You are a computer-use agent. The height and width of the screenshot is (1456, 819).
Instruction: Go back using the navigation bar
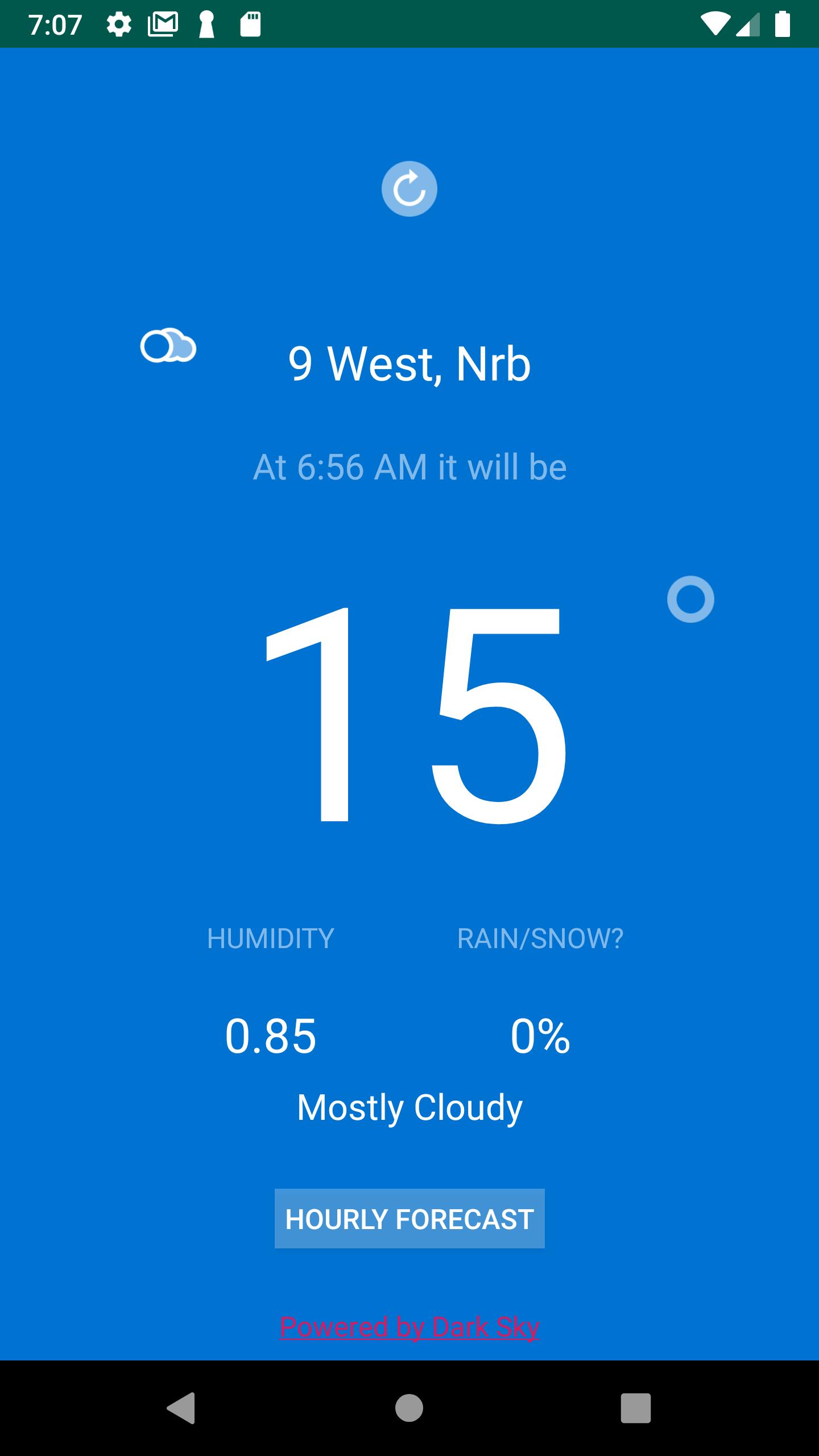click(x=181, y=1408)
